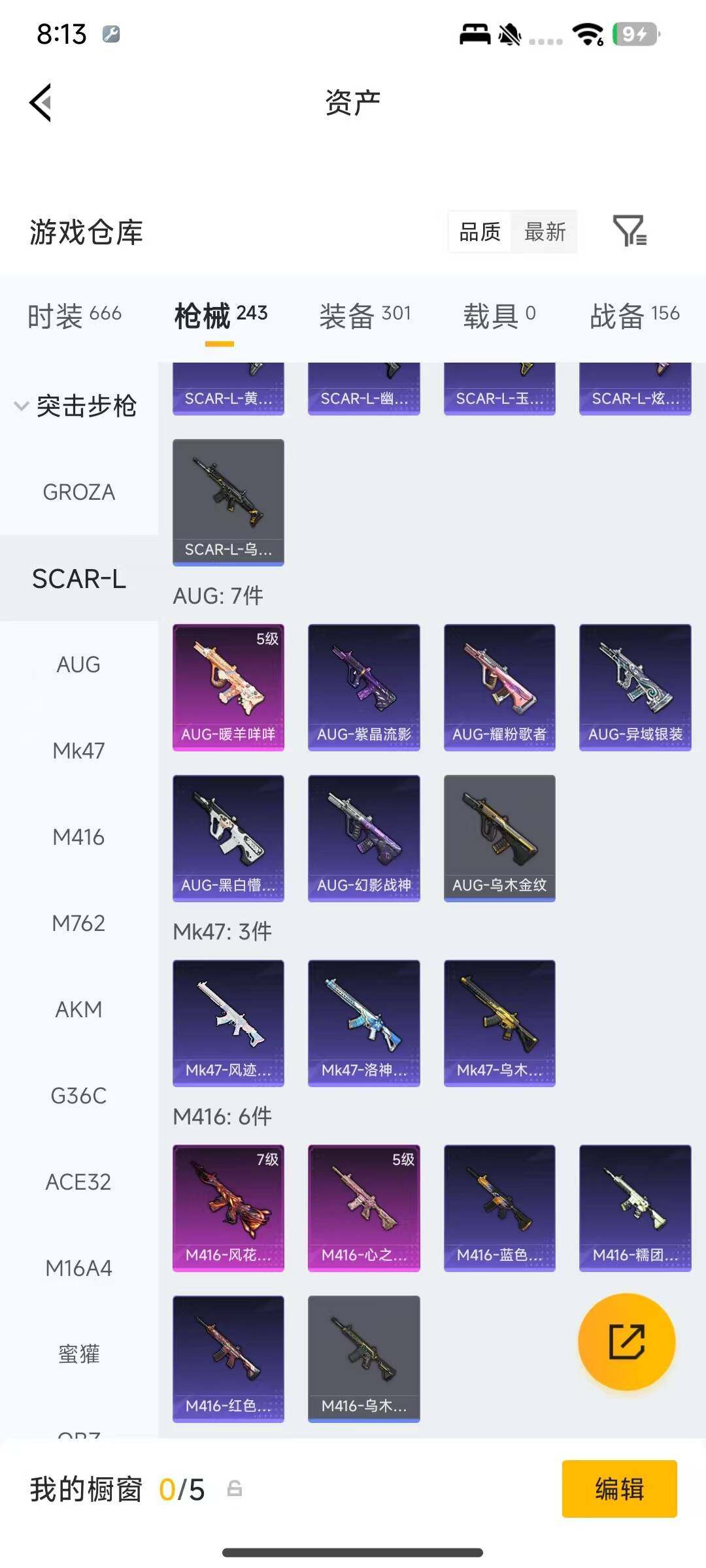
Task: Select G36C in the side list
Action: (x=79, y=1096)
